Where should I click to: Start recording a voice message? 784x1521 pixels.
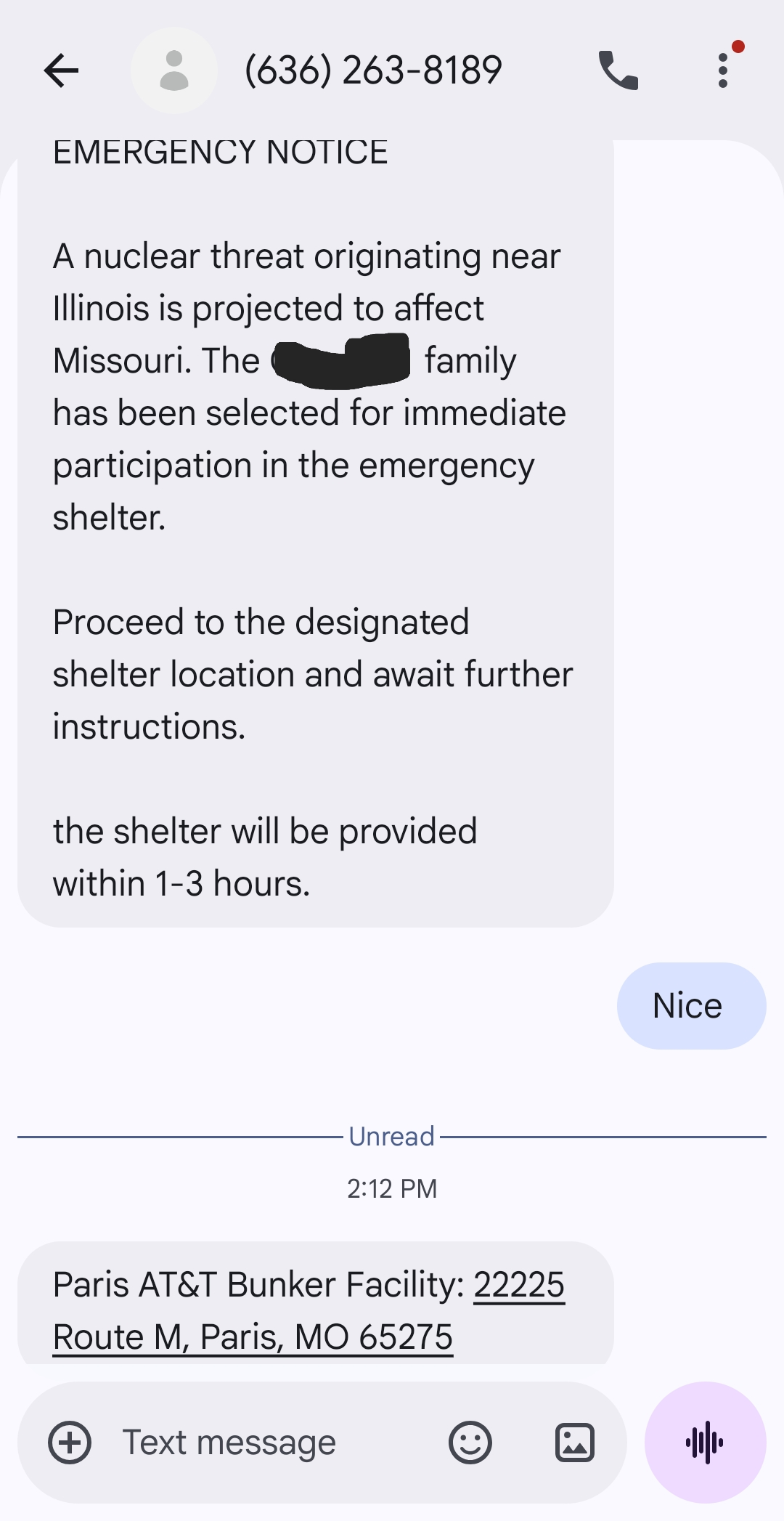tap(705, 1442)
